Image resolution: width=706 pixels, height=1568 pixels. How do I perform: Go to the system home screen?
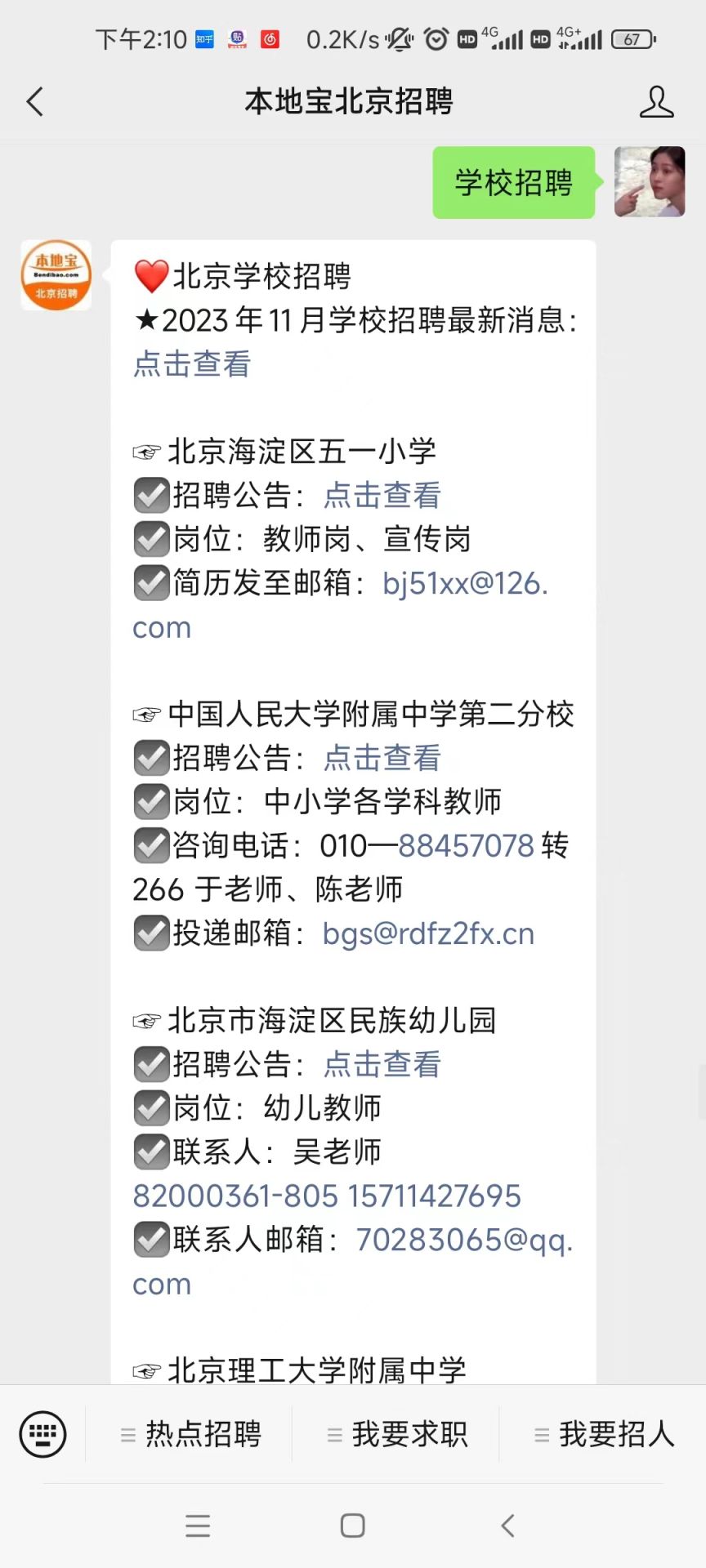click(x=352, y=1526)
